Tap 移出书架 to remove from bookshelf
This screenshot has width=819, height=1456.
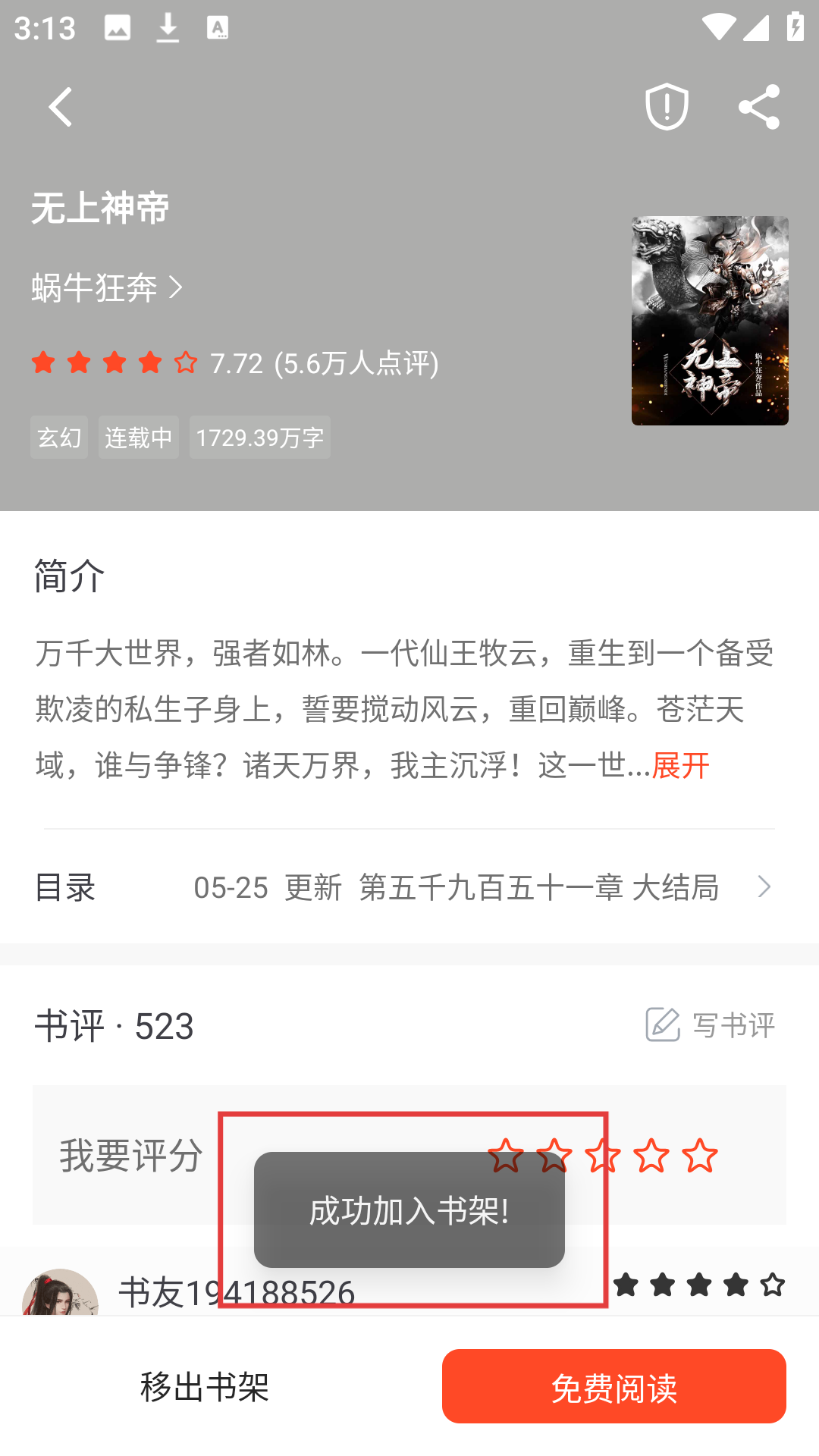[x=205, y=1387]
